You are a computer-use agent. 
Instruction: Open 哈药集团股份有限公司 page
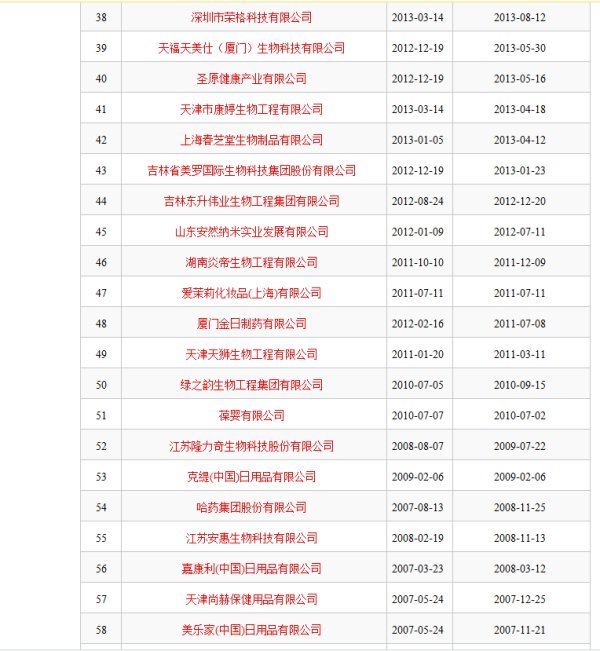point(251,507)
